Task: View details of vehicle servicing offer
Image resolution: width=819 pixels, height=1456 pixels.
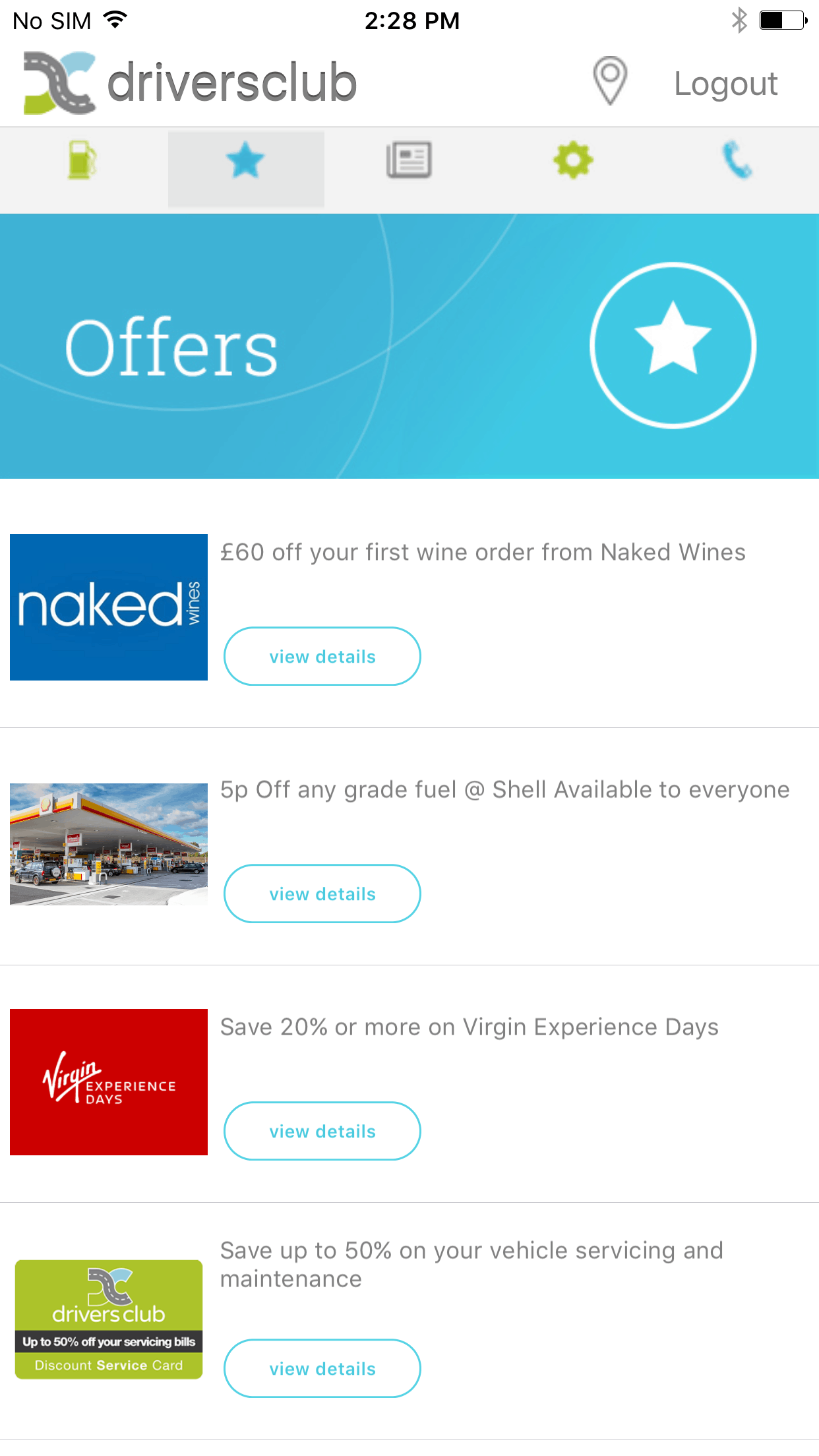Action: tap(322, 1369)
